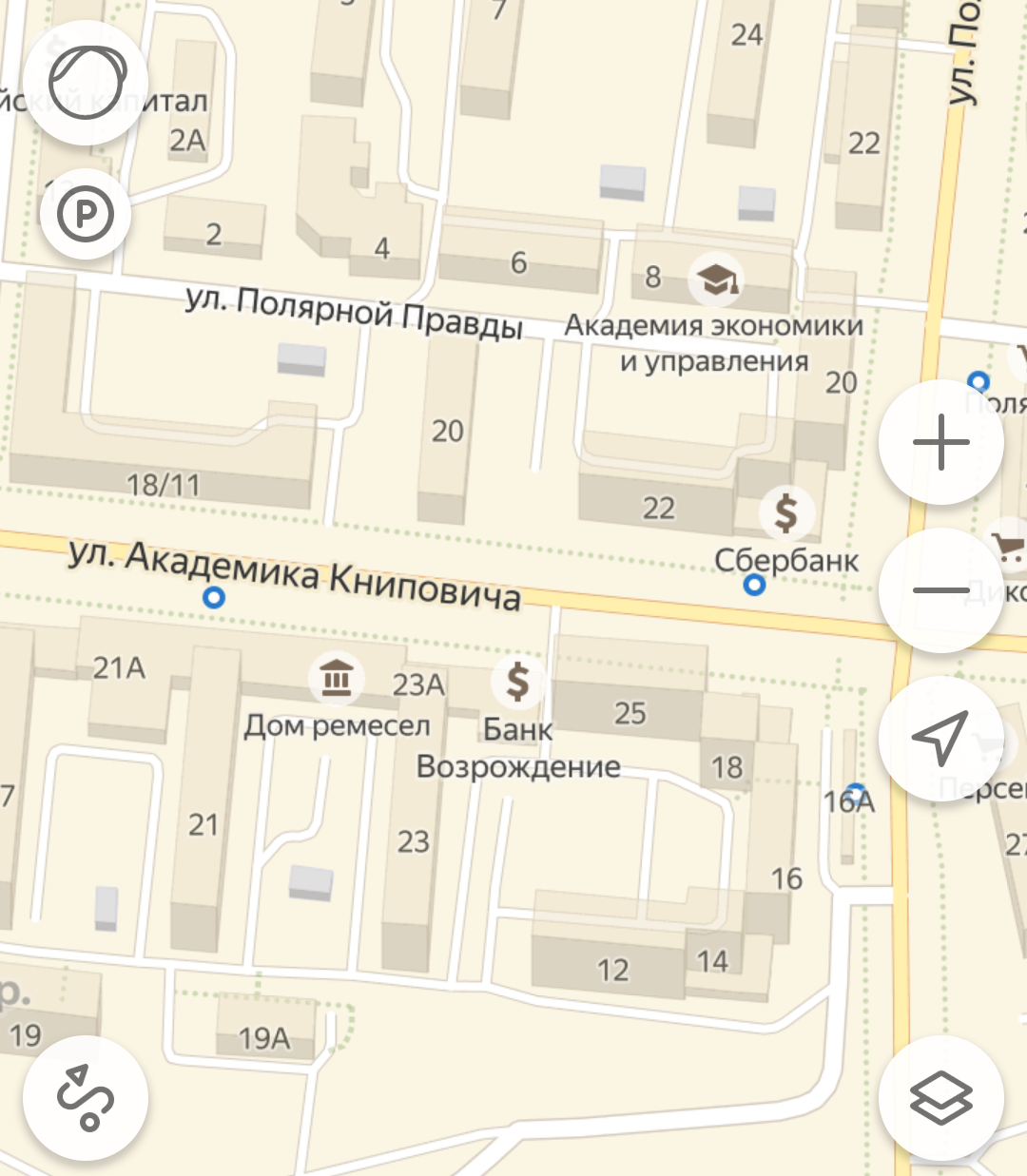Zoom in on the map
The height and width of the screenshot is (1176, 1027).
pos(940,442)
